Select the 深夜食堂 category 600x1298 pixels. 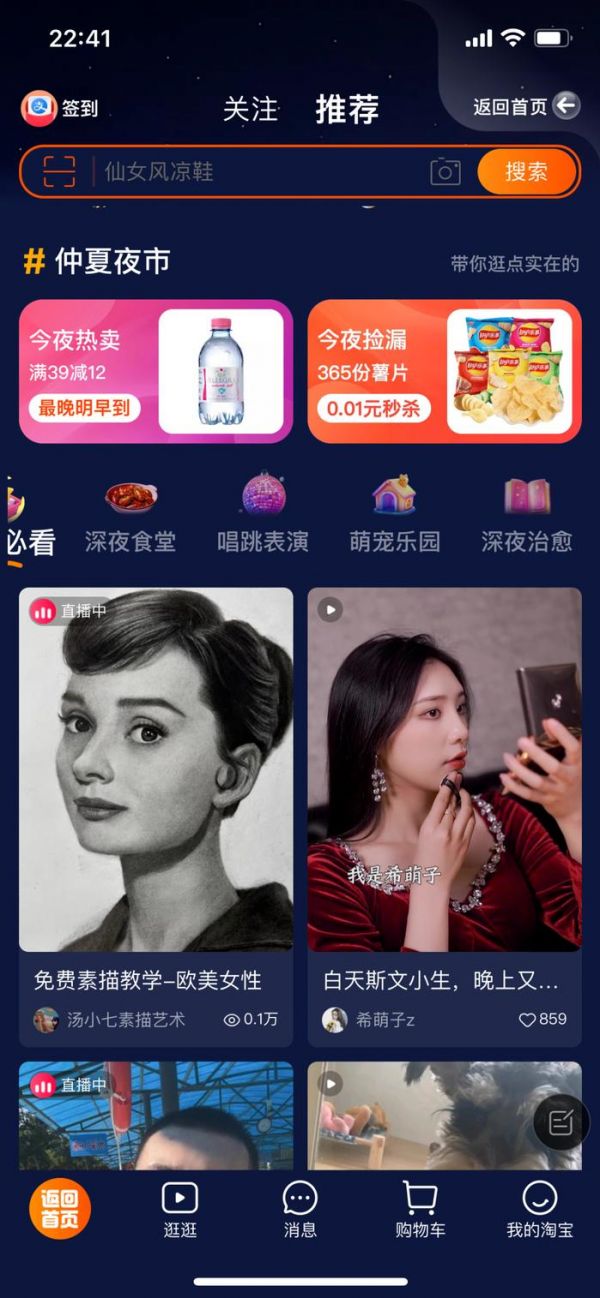(x=130, y=518)
